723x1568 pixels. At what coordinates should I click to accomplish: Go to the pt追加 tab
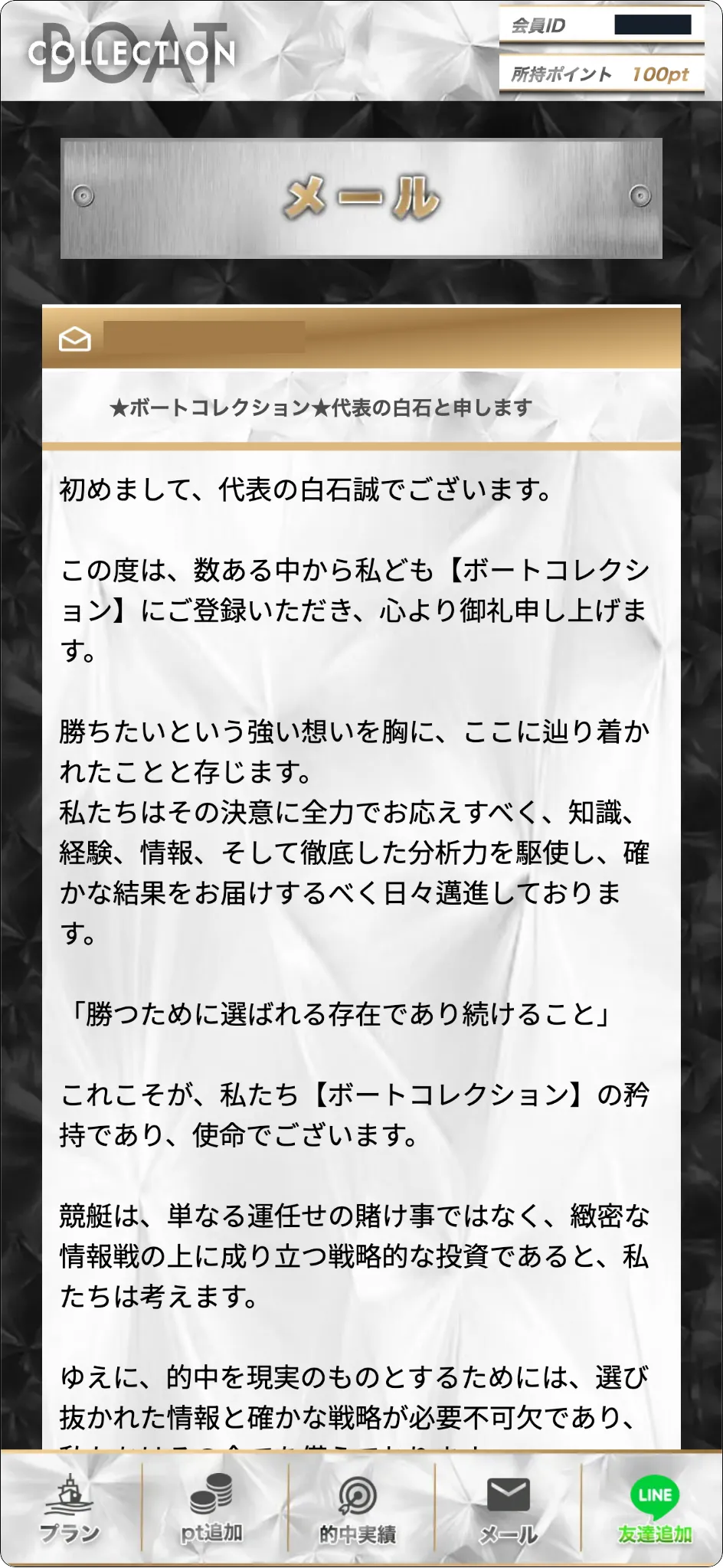point(212,1509)
